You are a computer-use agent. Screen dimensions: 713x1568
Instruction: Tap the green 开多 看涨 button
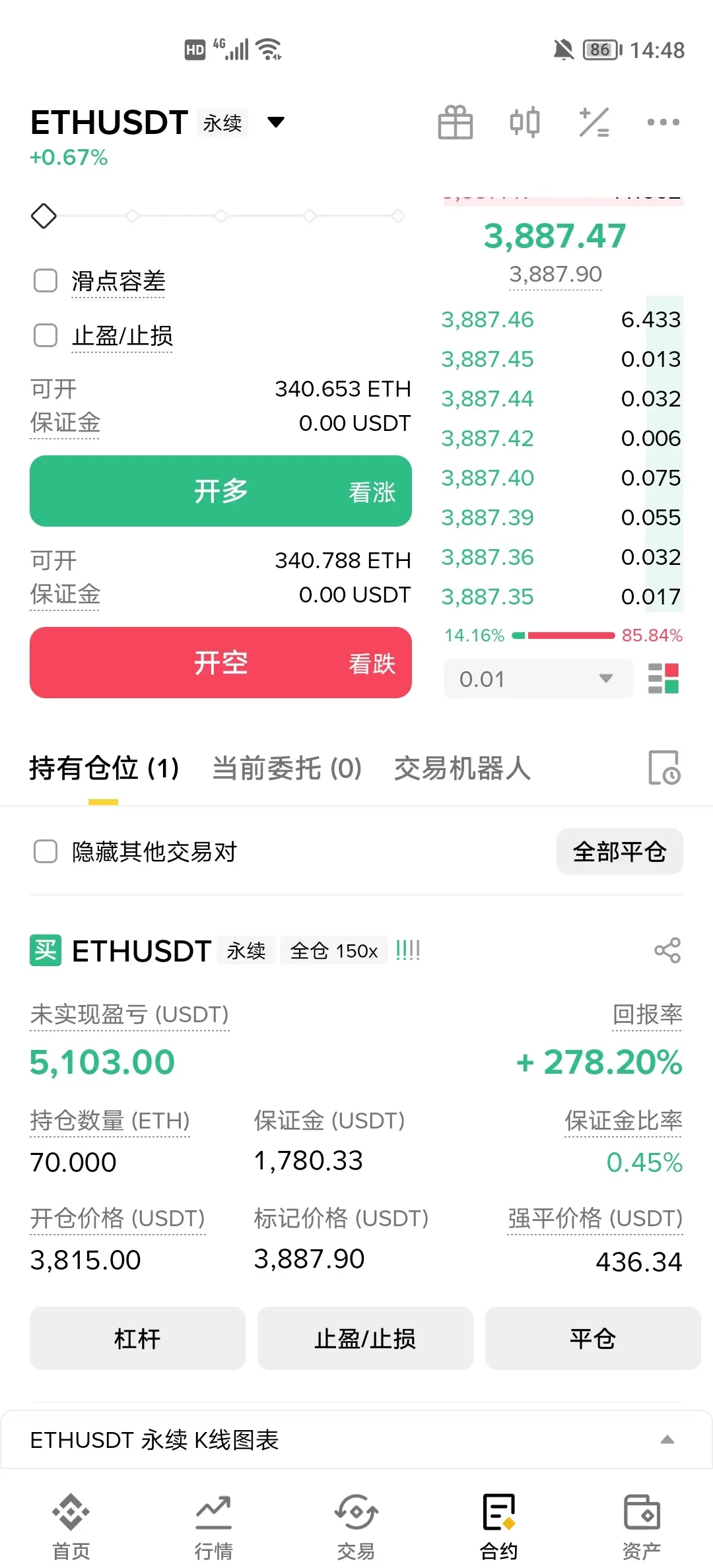pyautogui.click(x=221, y=491)
